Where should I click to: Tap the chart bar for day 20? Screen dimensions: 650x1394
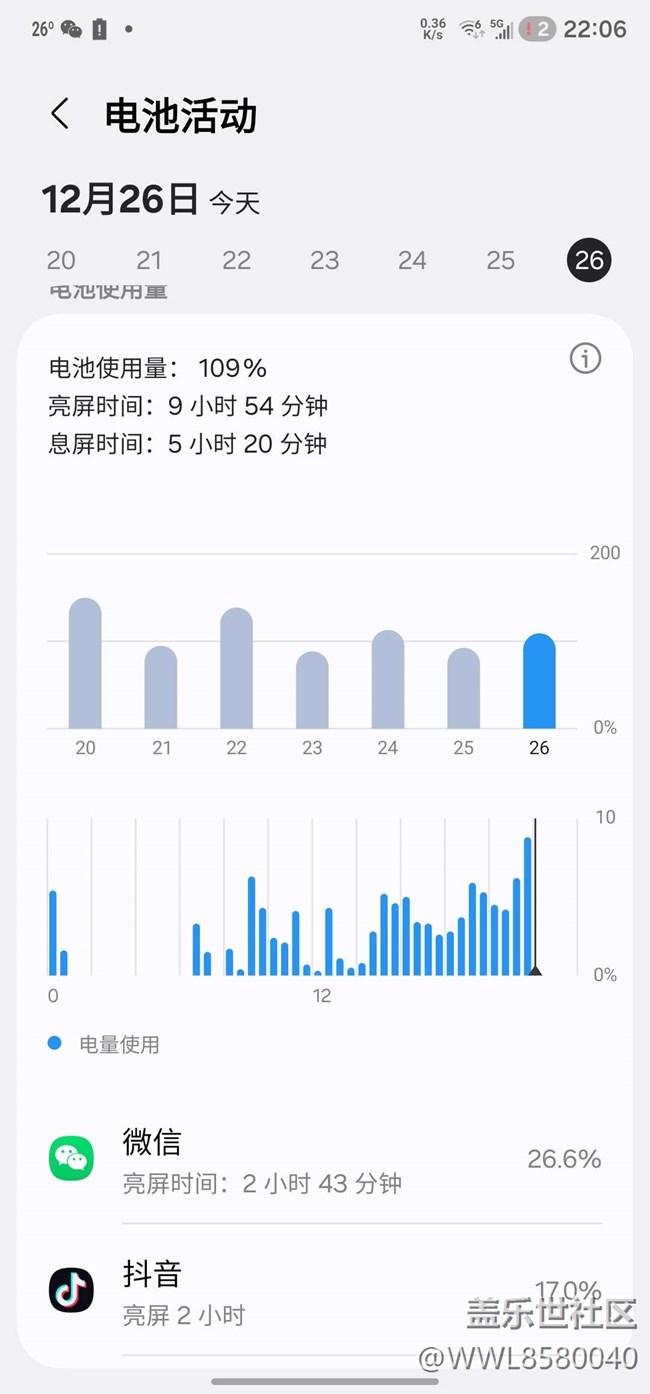point(85,664)
